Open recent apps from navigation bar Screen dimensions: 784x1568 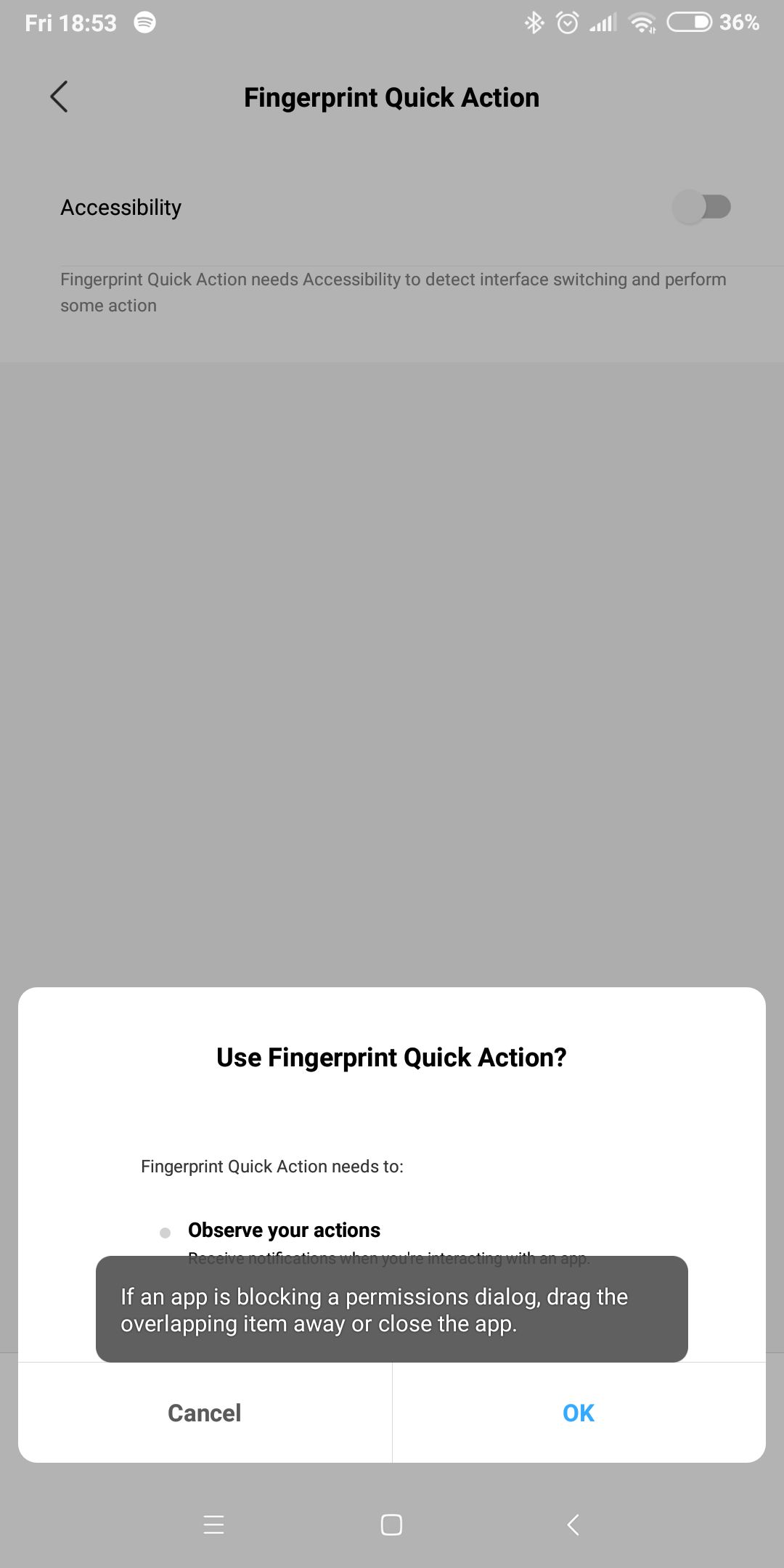(213, 1524)
